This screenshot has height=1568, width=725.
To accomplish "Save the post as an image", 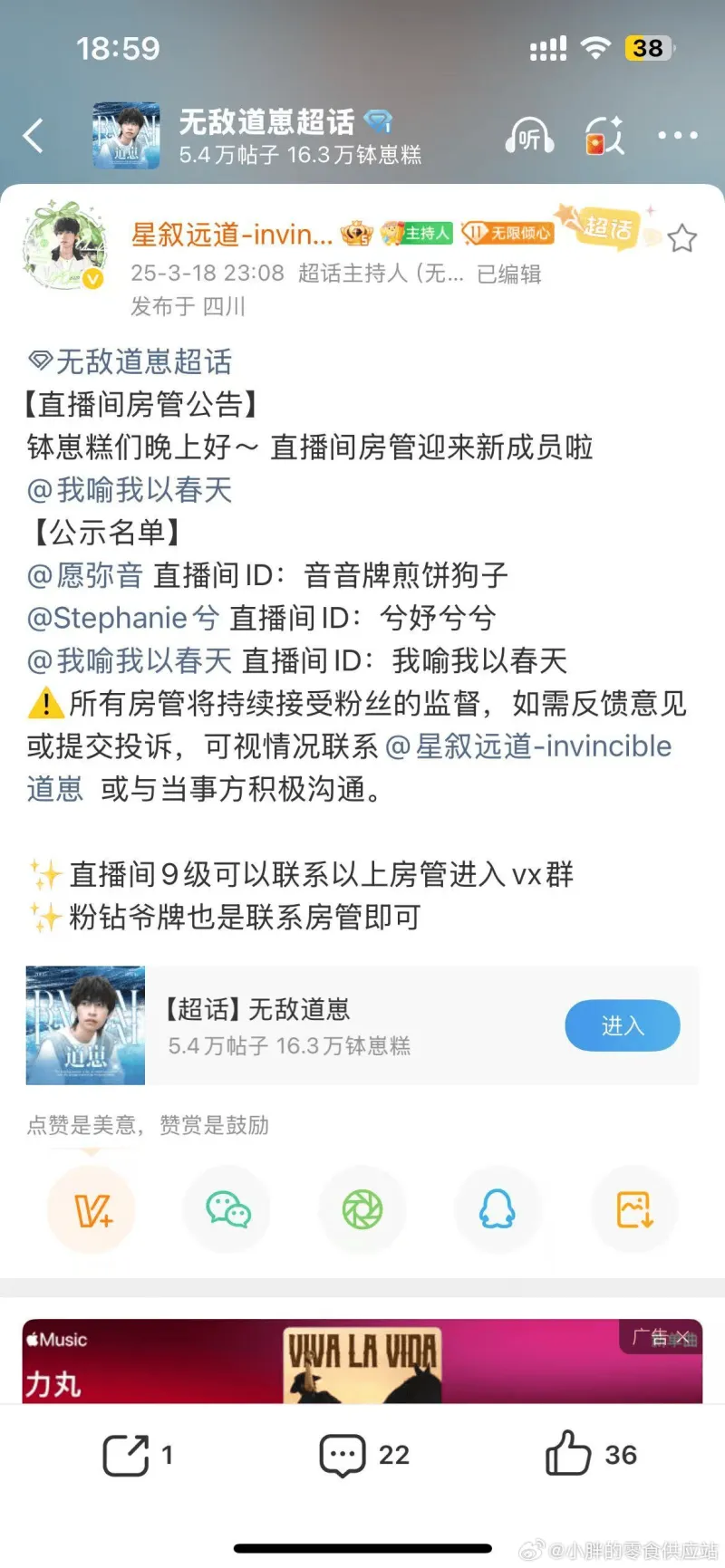I will (633, 1210).
